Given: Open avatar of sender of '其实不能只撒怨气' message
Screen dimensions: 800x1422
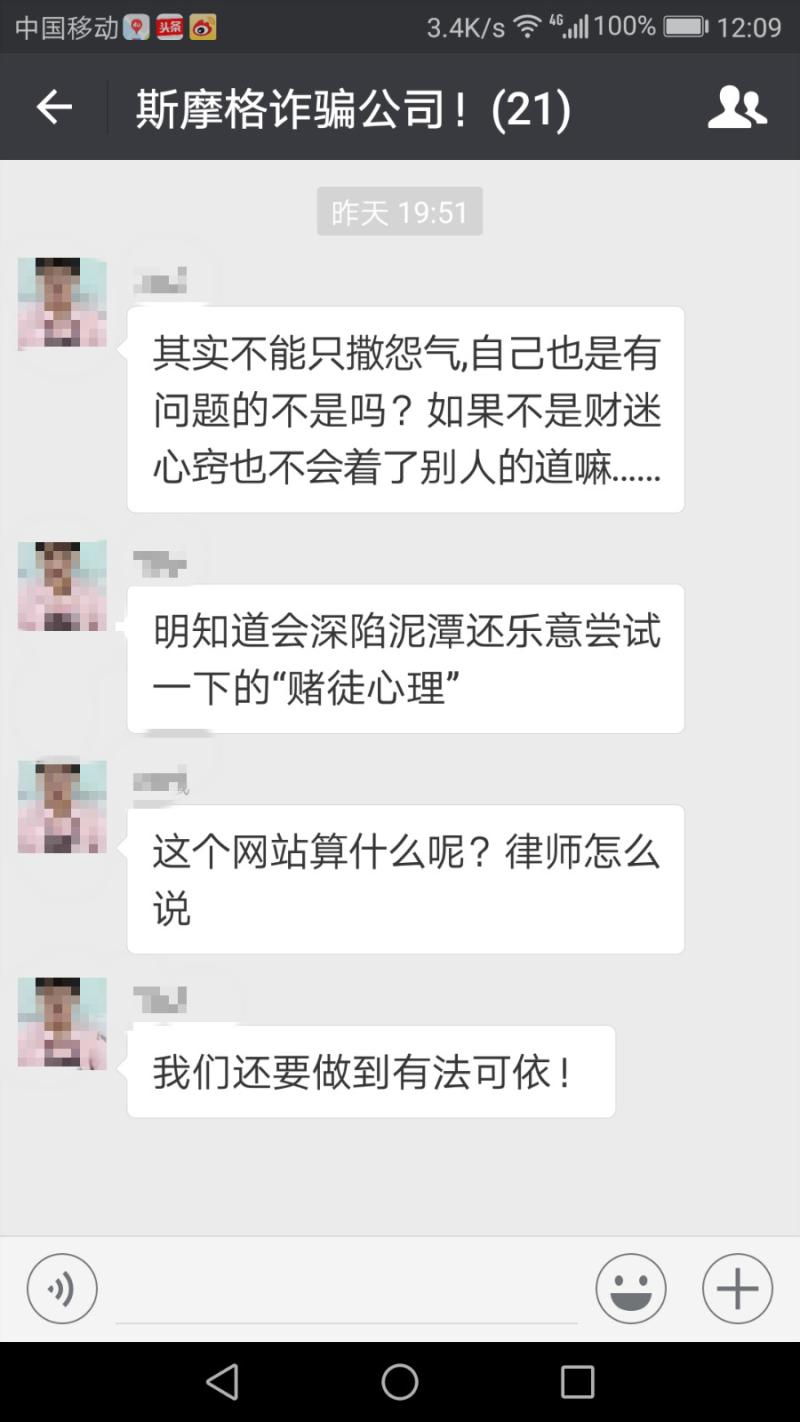Looking at the screenshot, I should click(x=62, y=303).
